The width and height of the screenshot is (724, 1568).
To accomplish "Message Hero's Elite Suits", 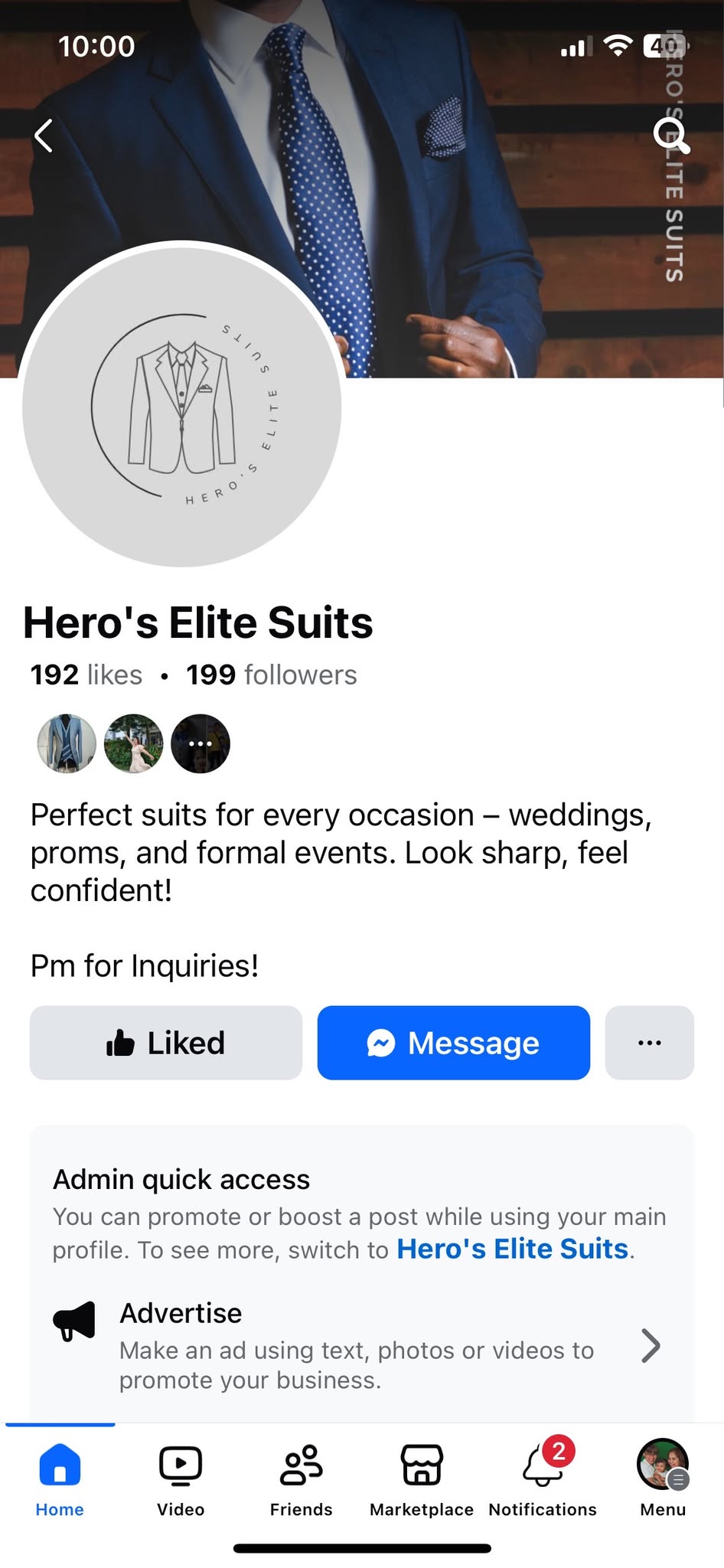I will (453, 1043).
